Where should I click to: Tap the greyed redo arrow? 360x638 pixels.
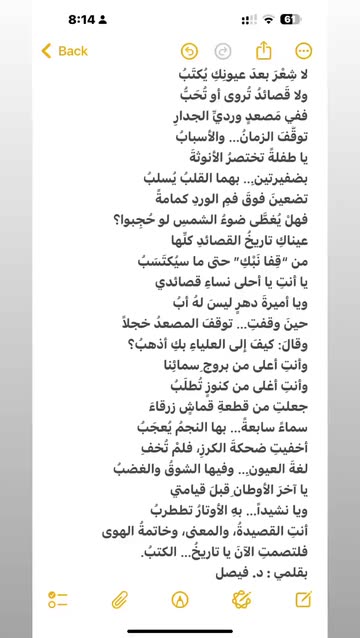coord(223,51)
